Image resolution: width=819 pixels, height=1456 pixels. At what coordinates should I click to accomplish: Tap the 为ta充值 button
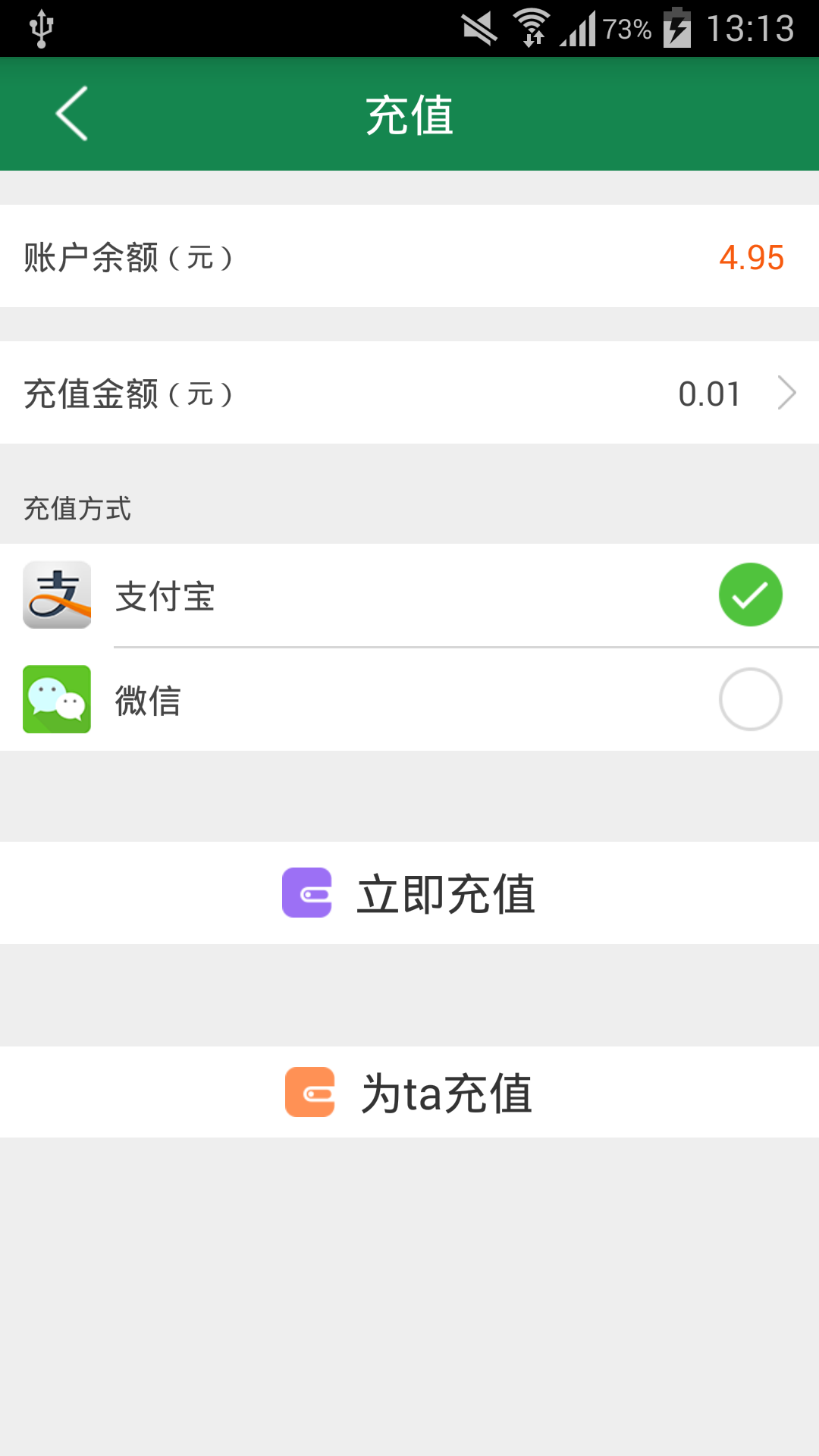coord(409,1092)
